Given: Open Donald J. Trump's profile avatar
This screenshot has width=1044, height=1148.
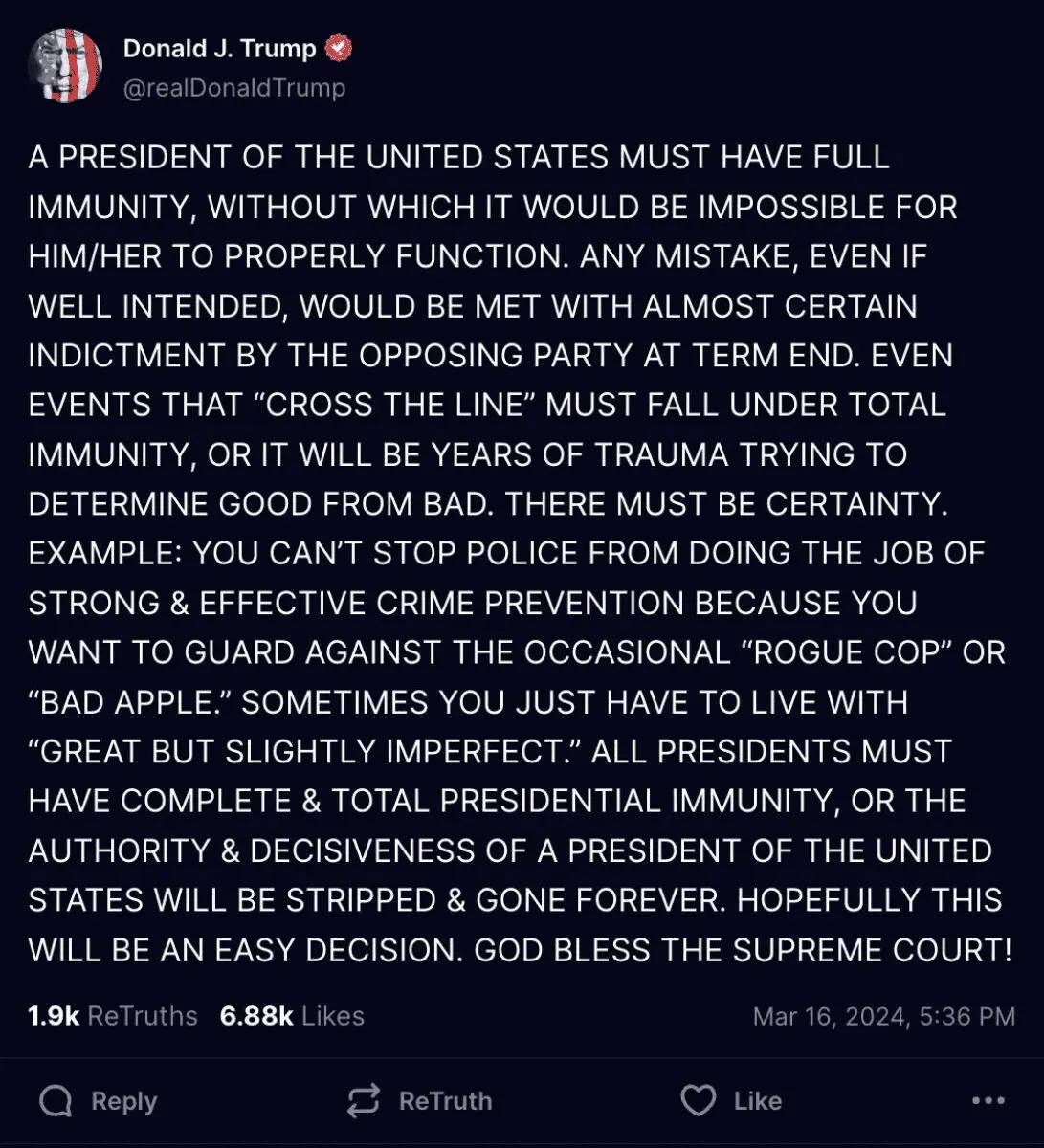Looking at the screenshot, I should point(65,66).
